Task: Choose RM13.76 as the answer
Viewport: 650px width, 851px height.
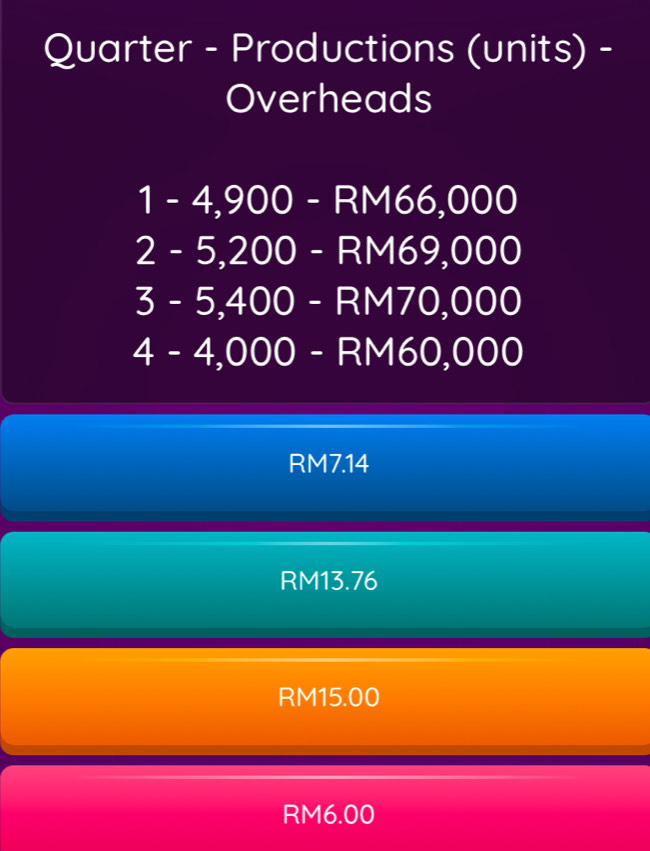Action: [x=326, y=581]
